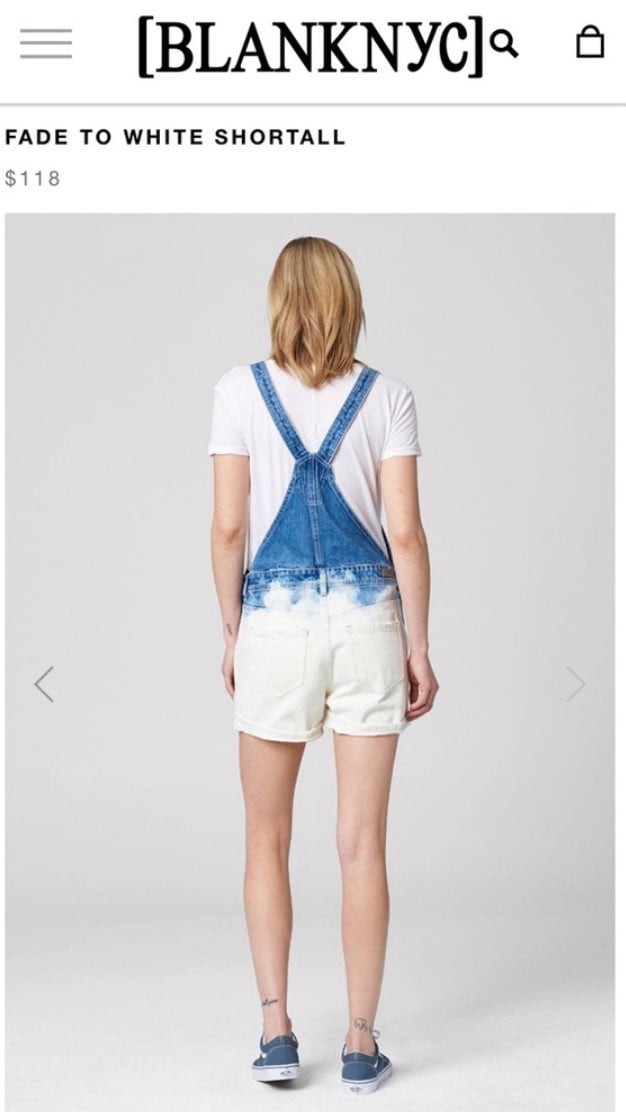Open the Fade to White Shortall photo
This screenshot has width=626, height=1112.
click(310, 662)
